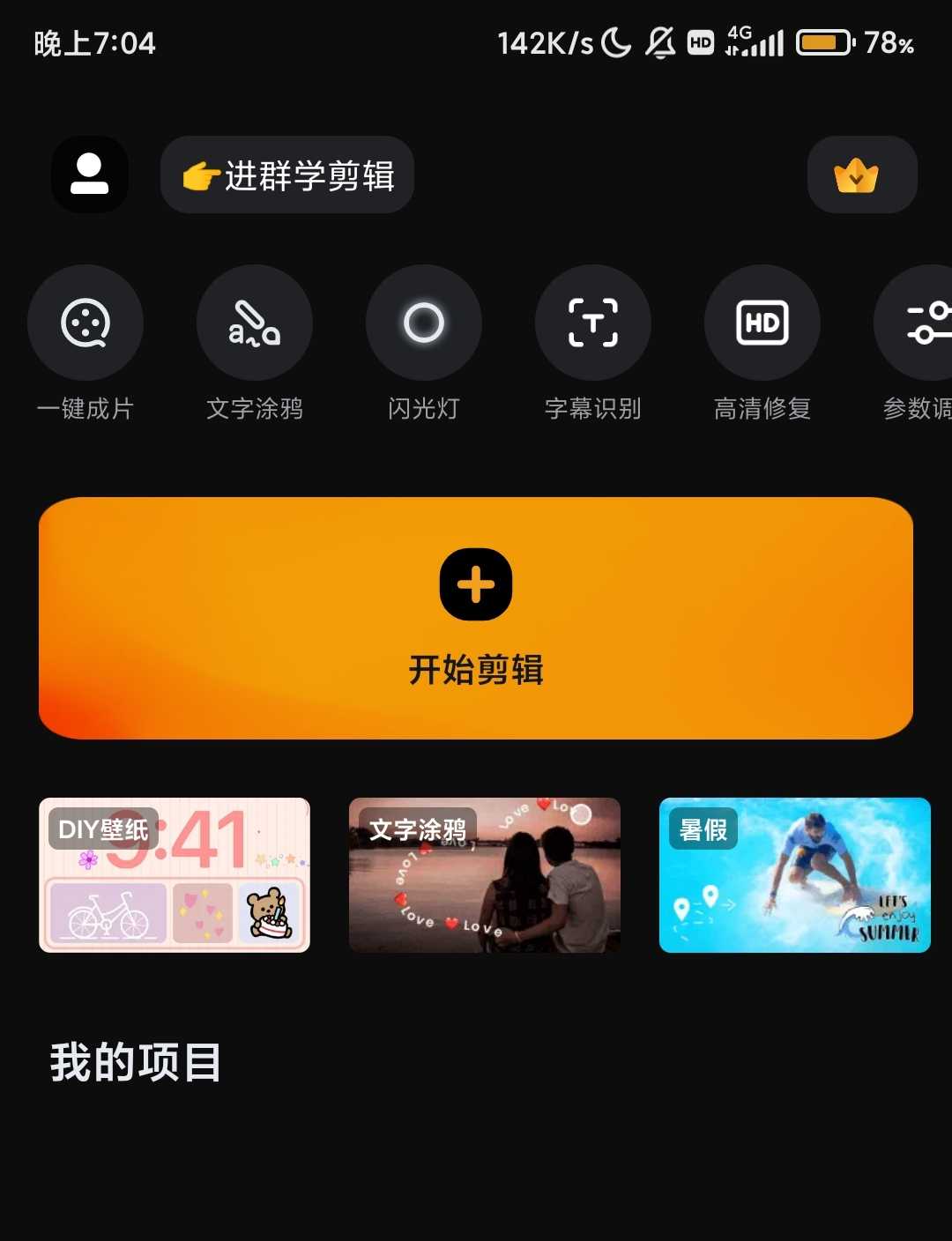Open the 一键成片 tool
Viewport: 952px width, 1241px height.
coord(86,323)
